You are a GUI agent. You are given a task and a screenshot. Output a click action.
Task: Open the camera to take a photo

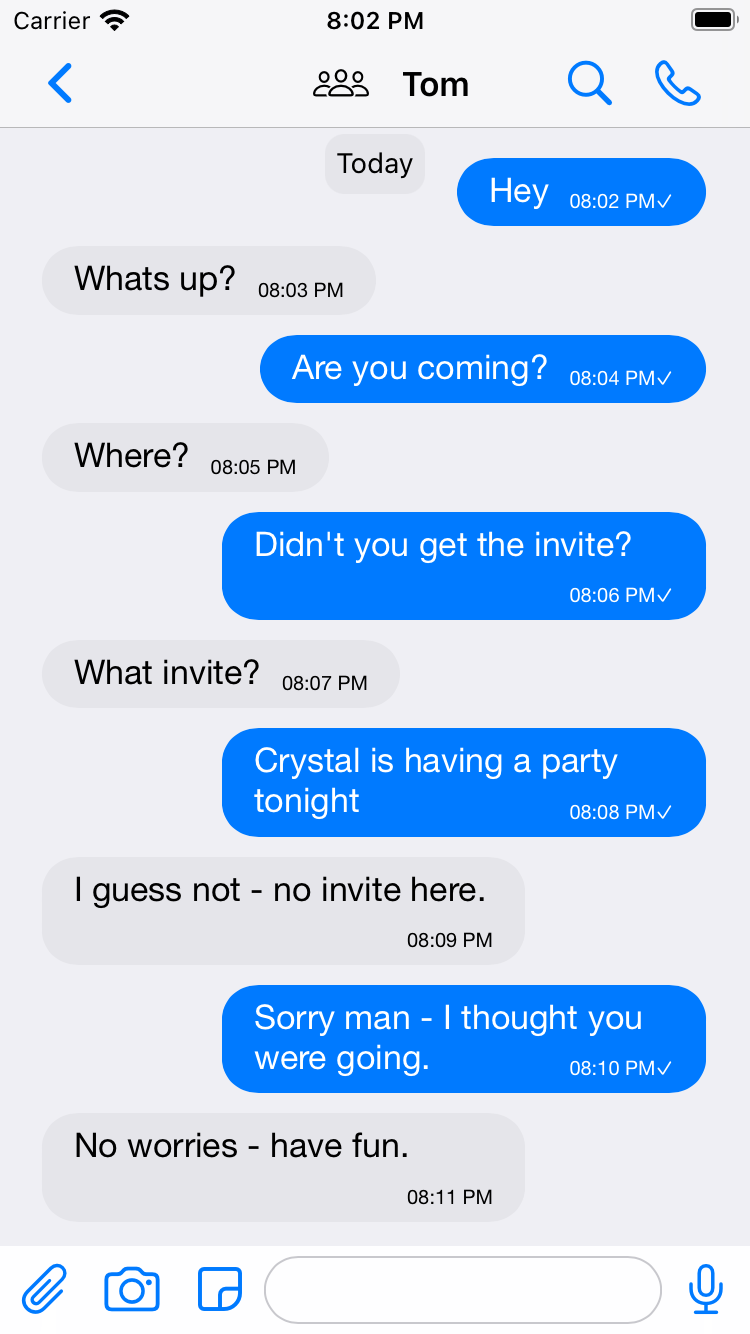click(x=132, y=1289)
